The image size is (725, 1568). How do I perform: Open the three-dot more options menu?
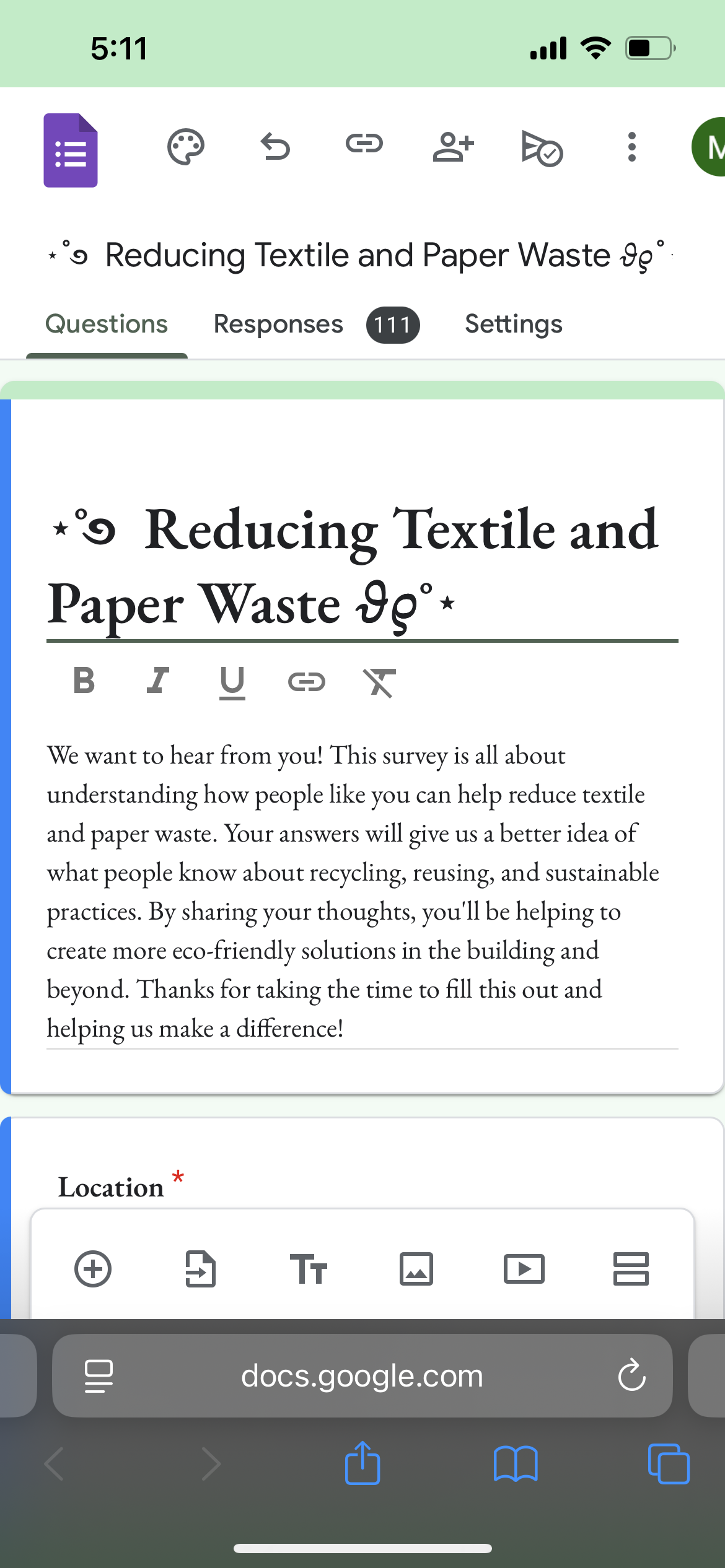(631, 147)
